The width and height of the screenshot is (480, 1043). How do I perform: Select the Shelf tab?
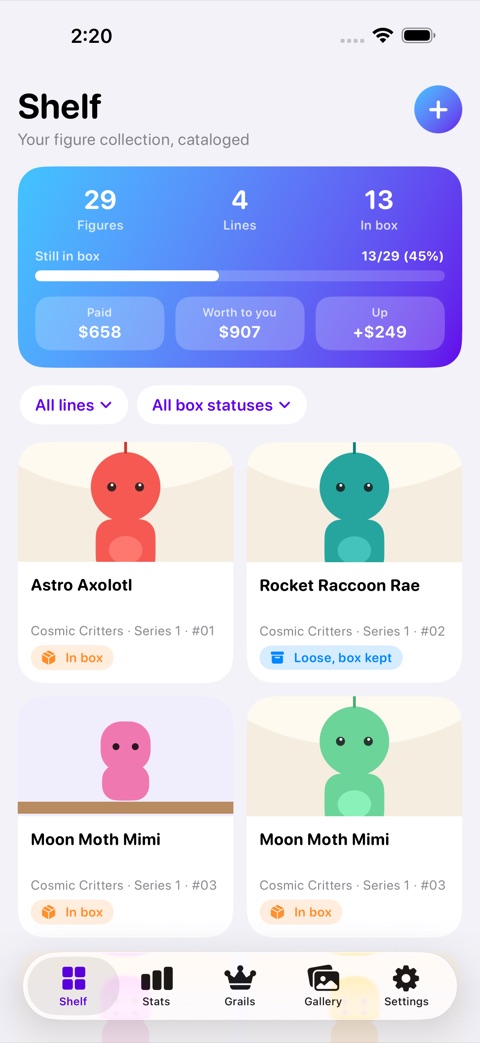pos(73,986)
